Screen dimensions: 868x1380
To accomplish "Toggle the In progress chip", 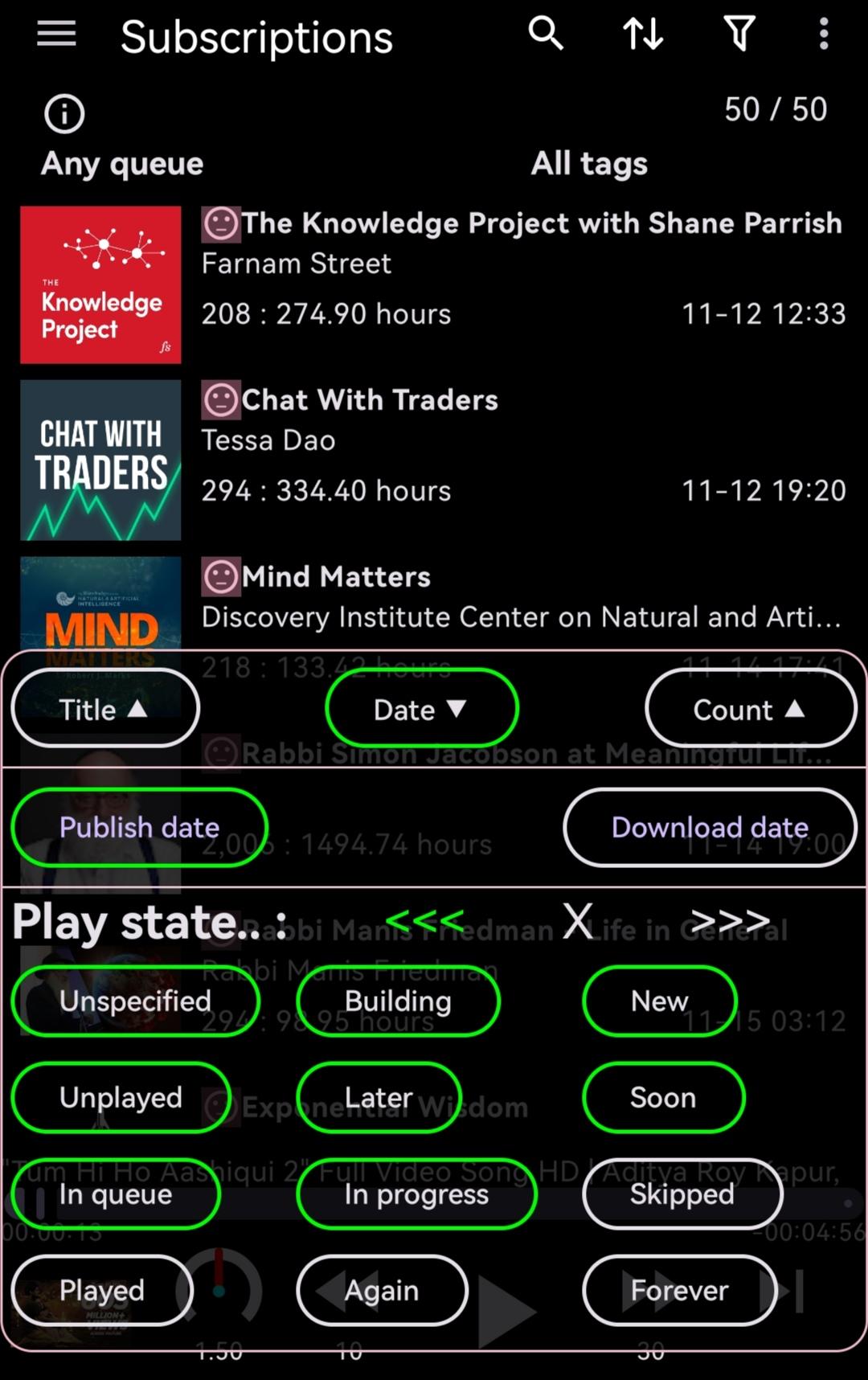I will (416, 1194).
